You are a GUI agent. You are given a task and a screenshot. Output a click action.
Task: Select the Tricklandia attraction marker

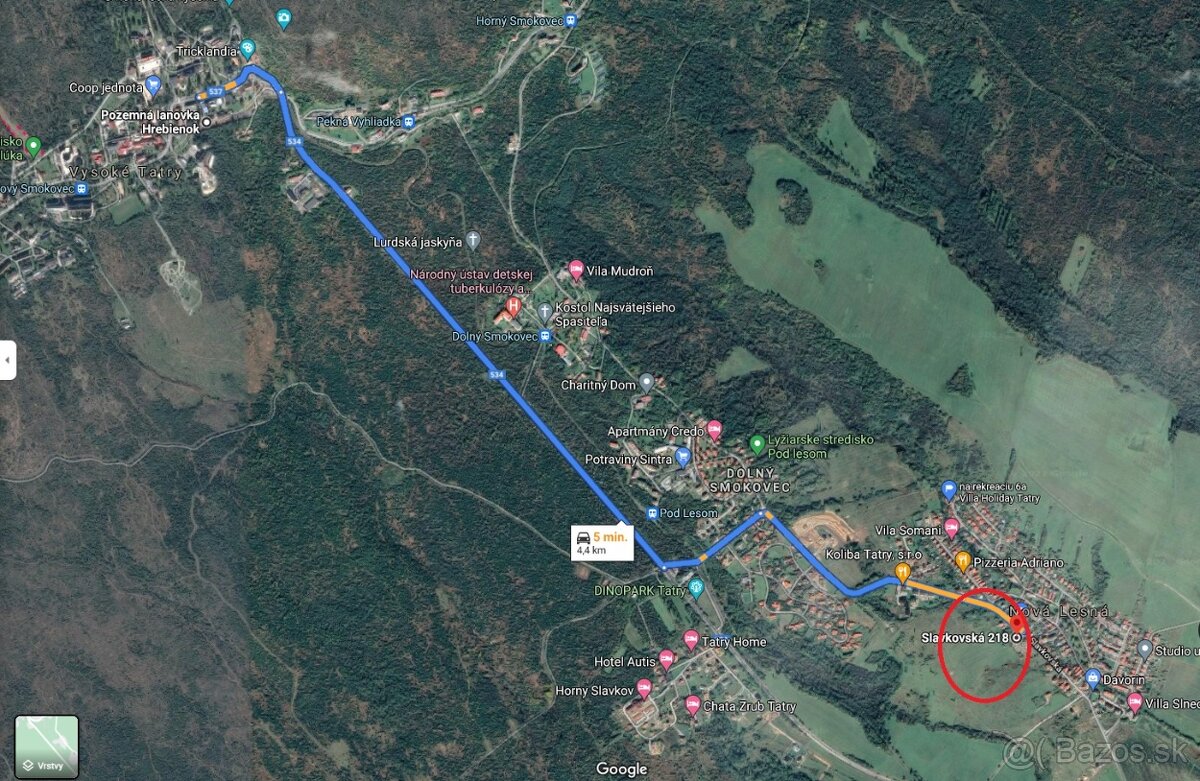248,48
